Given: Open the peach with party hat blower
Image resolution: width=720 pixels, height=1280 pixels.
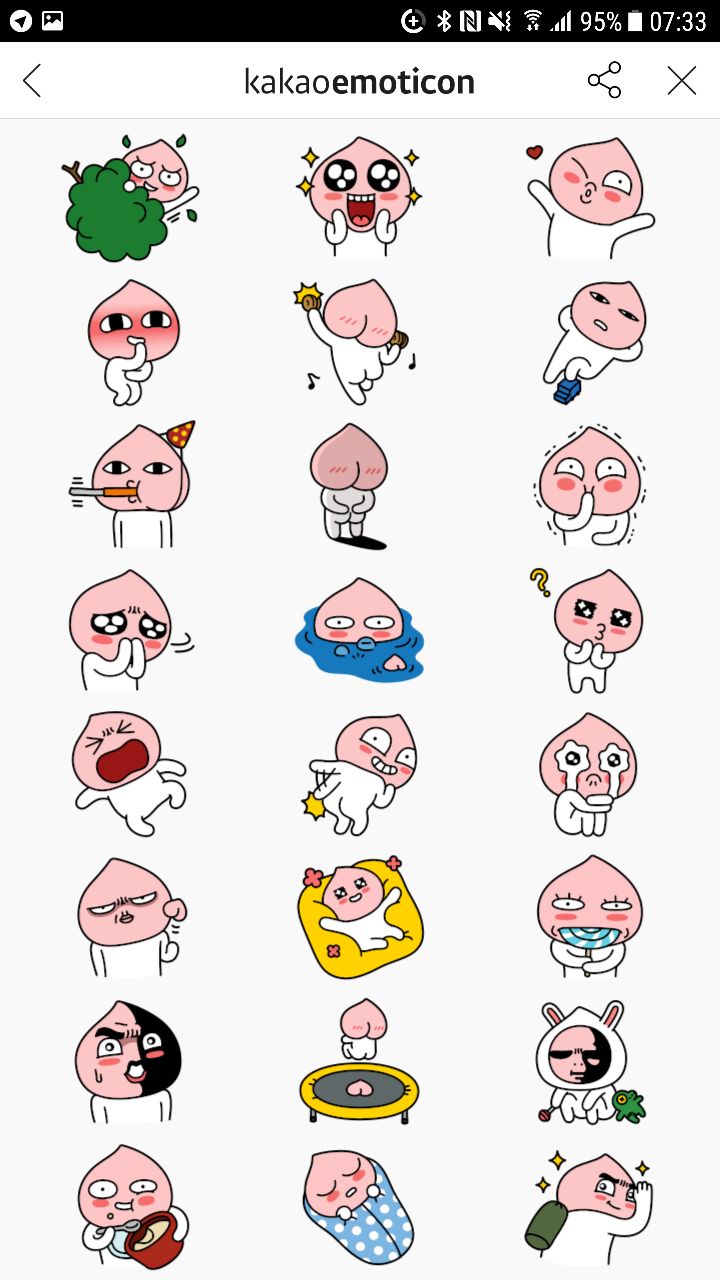Looking at the screenshot, I should click(x=130, y=485).
